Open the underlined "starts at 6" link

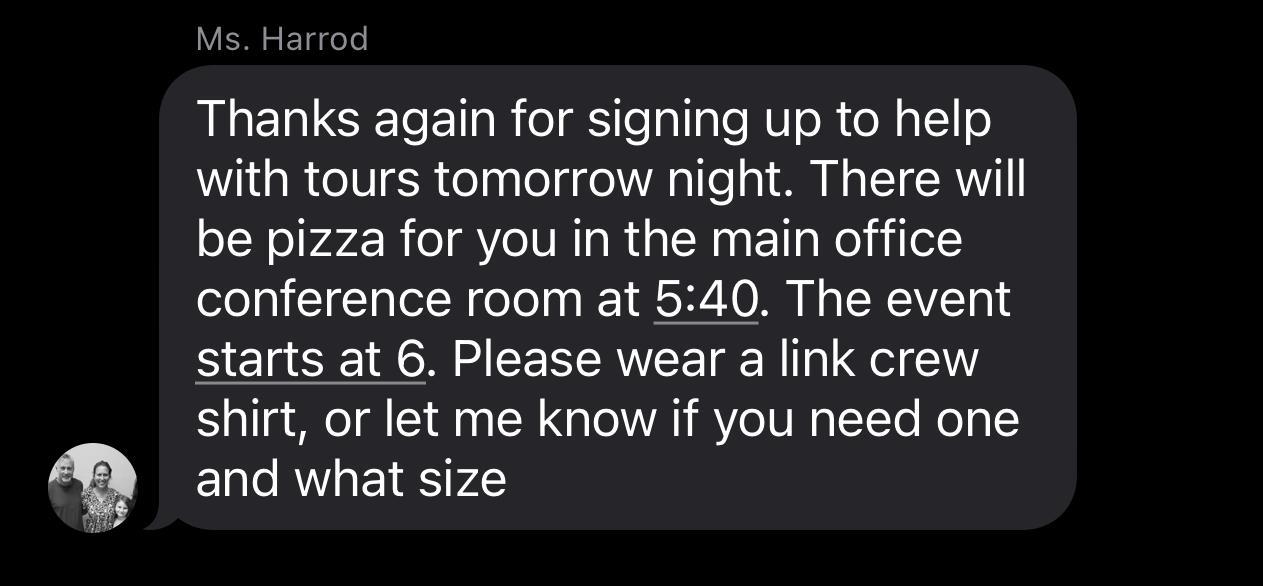click(x=311, y=359)
